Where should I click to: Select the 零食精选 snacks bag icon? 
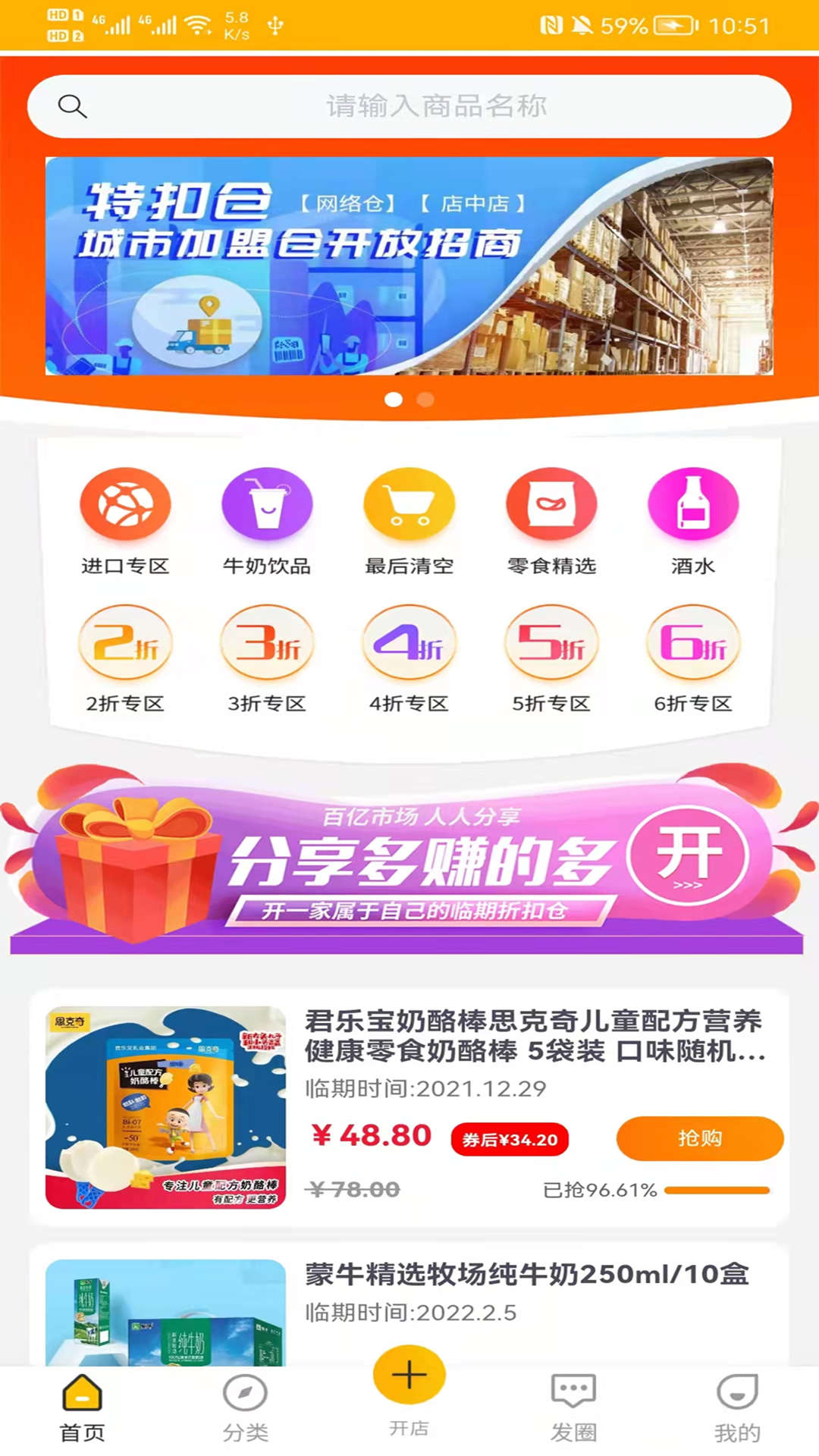coord(551,504)
